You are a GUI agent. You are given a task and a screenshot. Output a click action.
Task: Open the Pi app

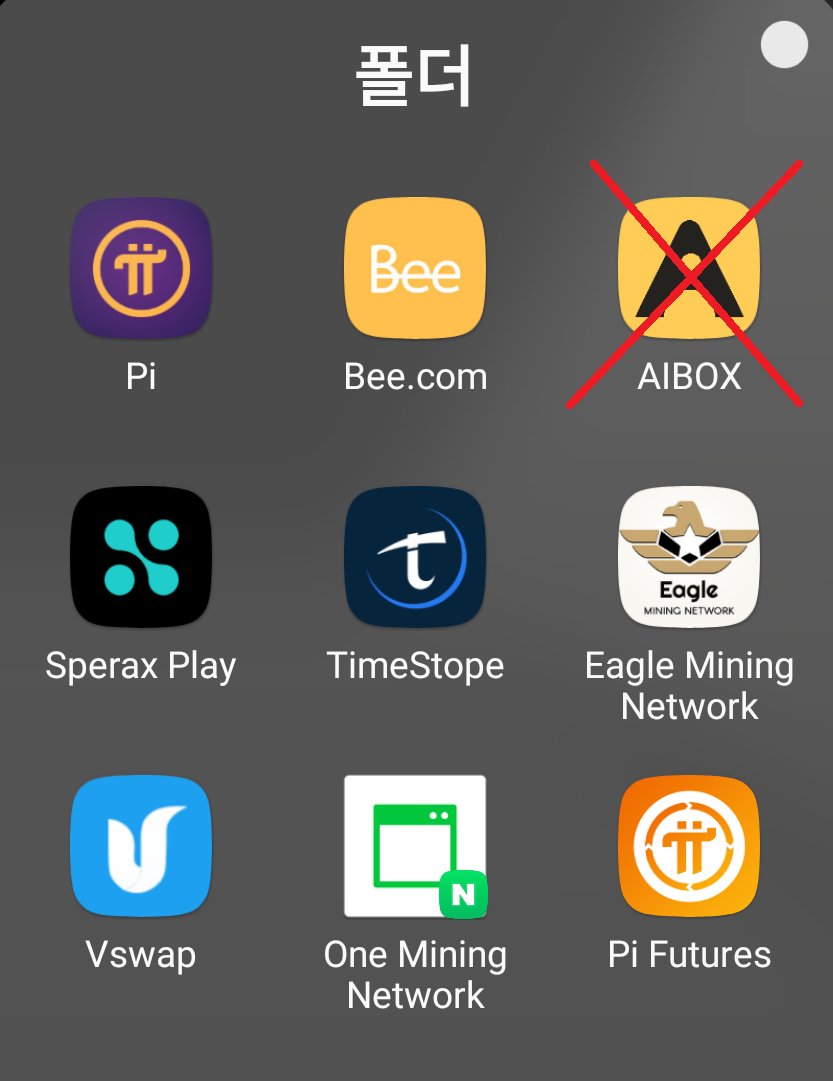(140, 268)
